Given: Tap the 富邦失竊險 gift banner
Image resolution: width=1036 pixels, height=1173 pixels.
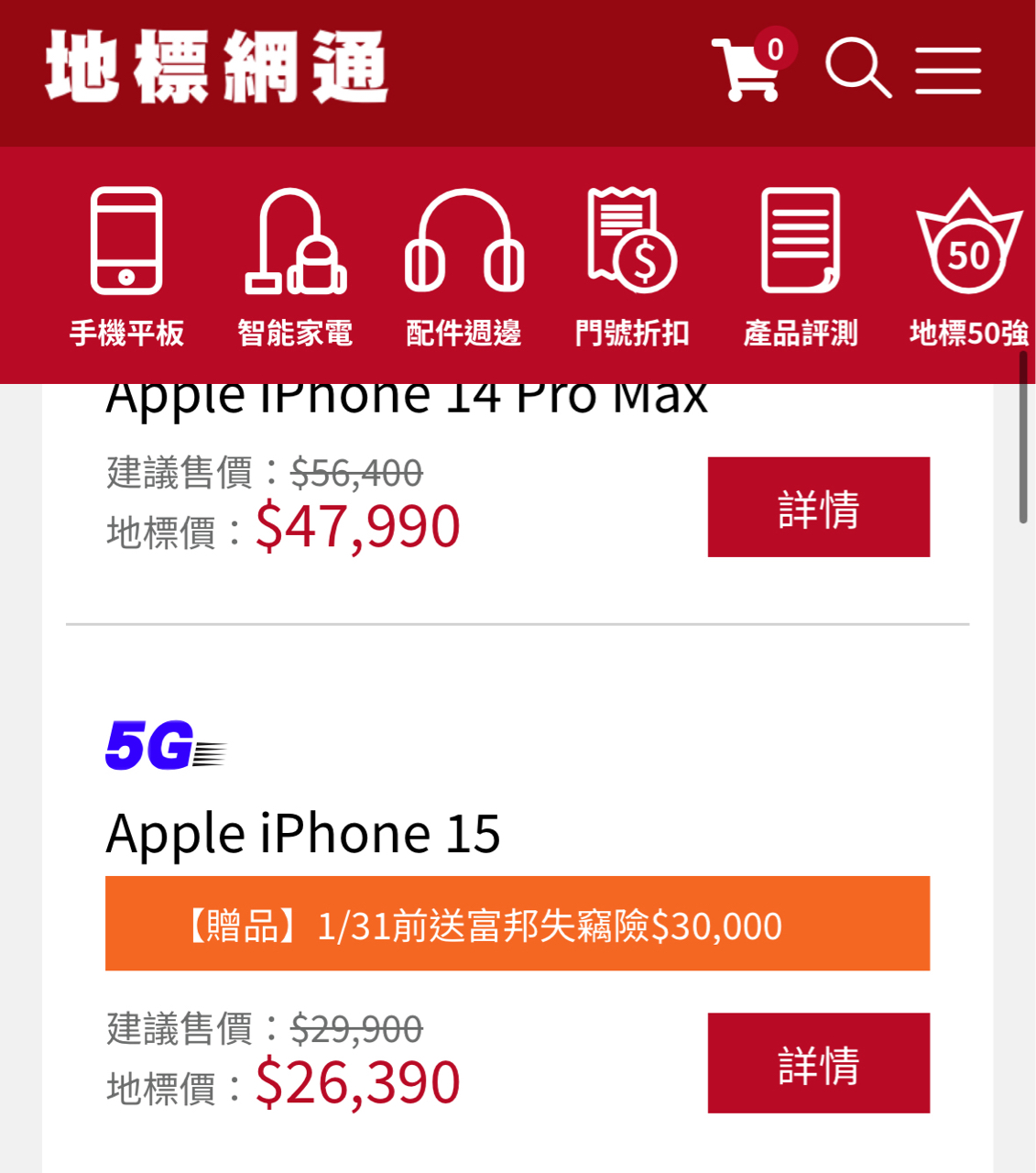Looking at the screenshot, I should (x=518, y=924).
